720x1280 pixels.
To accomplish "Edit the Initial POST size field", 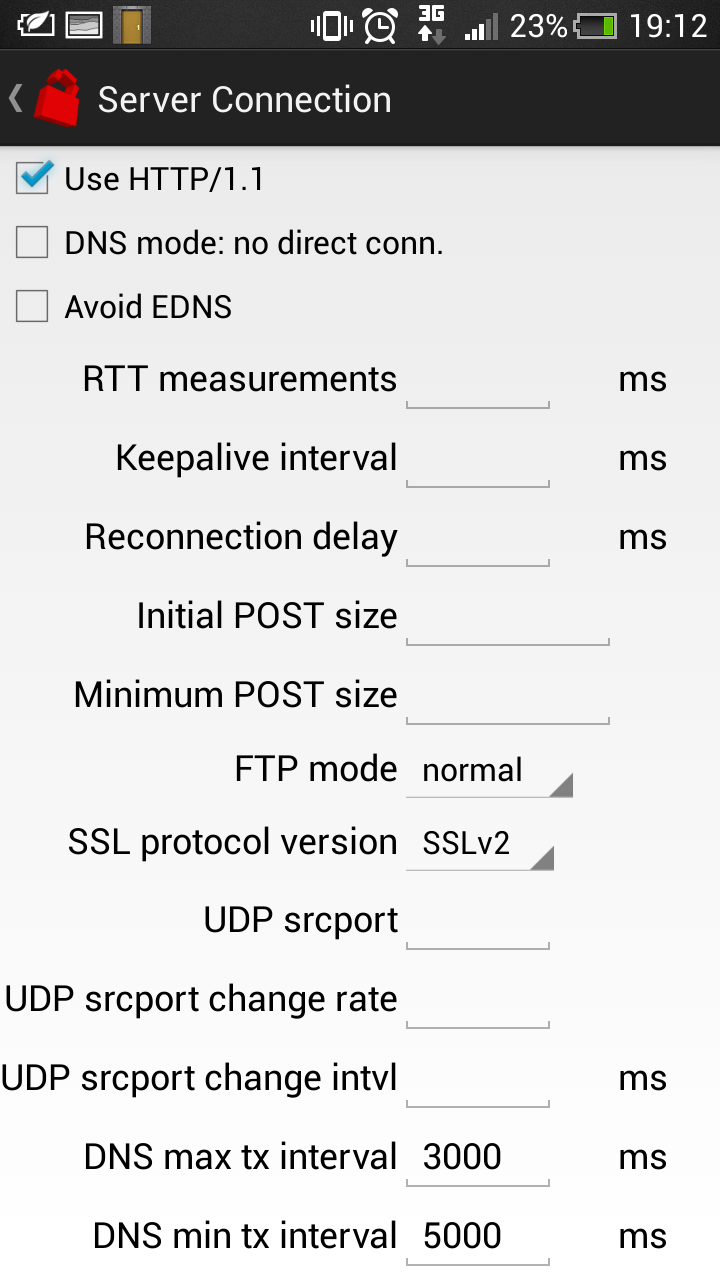I will click(507, 618).
